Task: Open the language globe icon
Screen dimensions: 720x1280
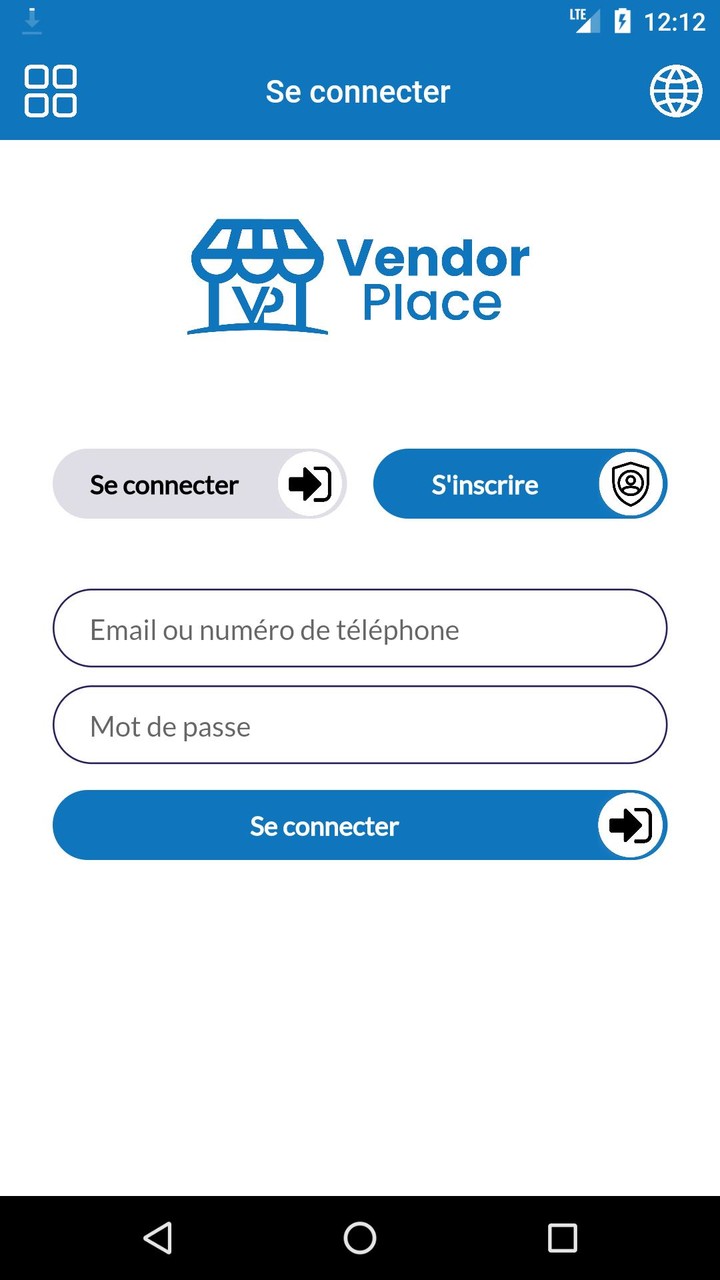Action: [x=676, y=91]
